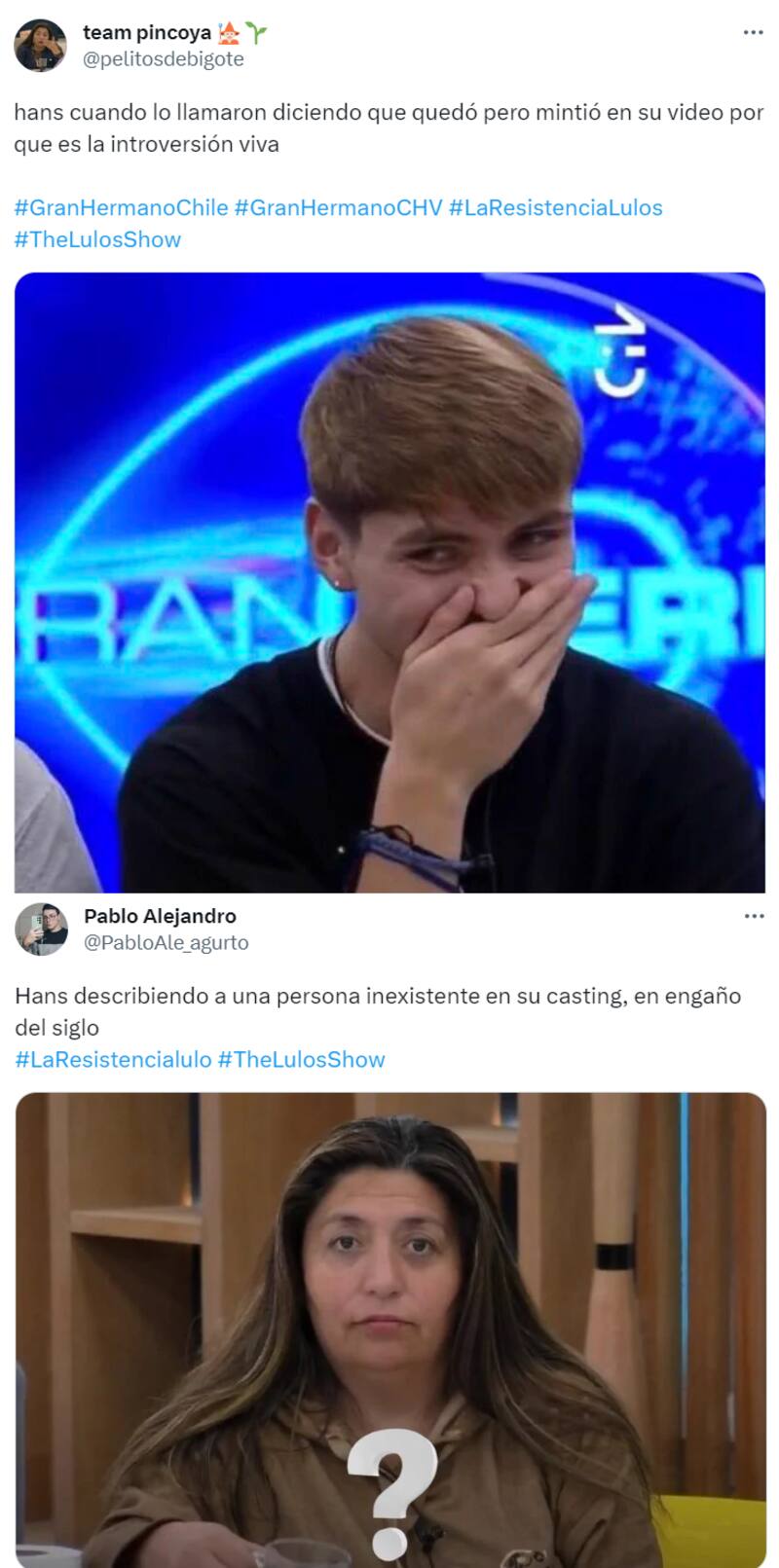Browse the #LaResistenciaLulos hashtag

coord(555,207)
